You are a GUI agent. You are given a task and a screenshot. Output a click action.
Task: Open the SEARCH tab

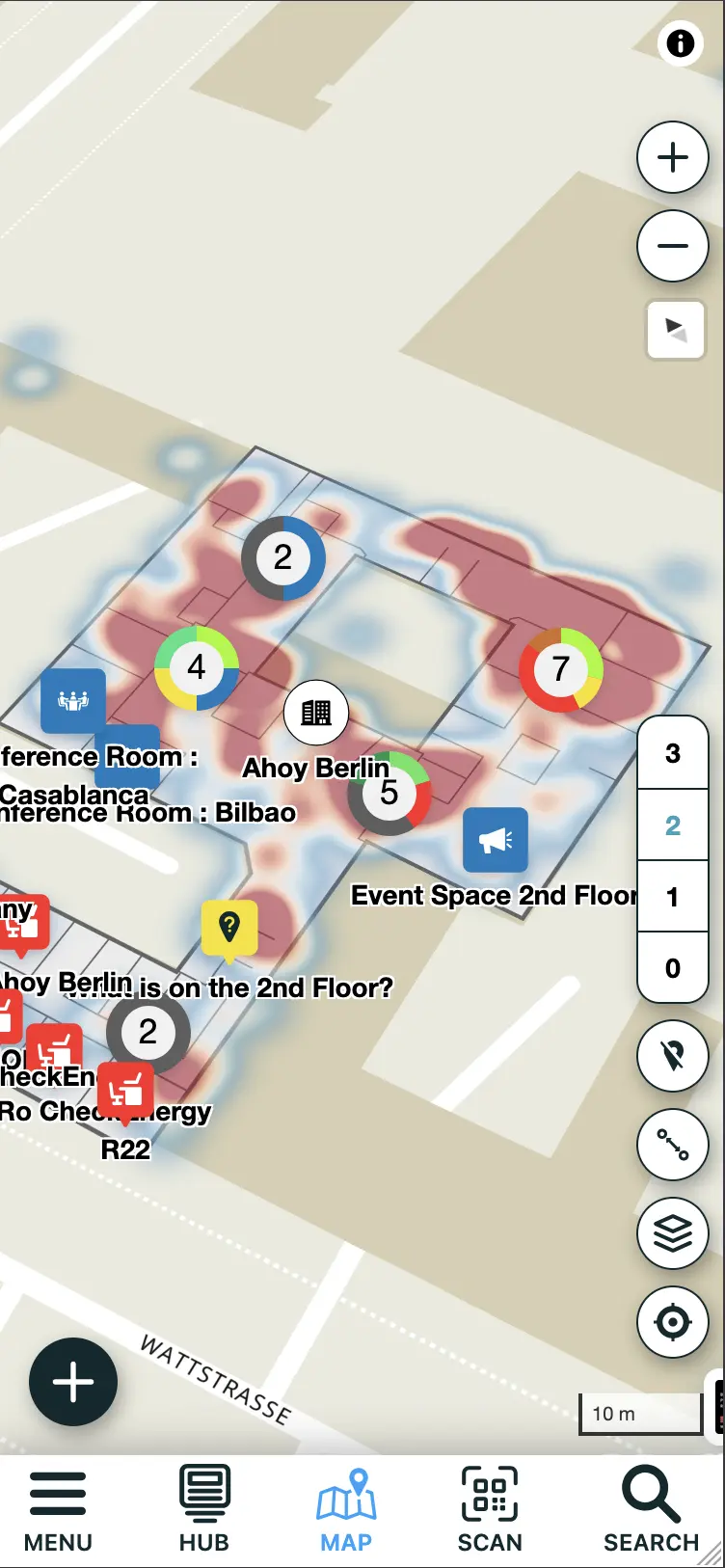[x=651, y=1510]
